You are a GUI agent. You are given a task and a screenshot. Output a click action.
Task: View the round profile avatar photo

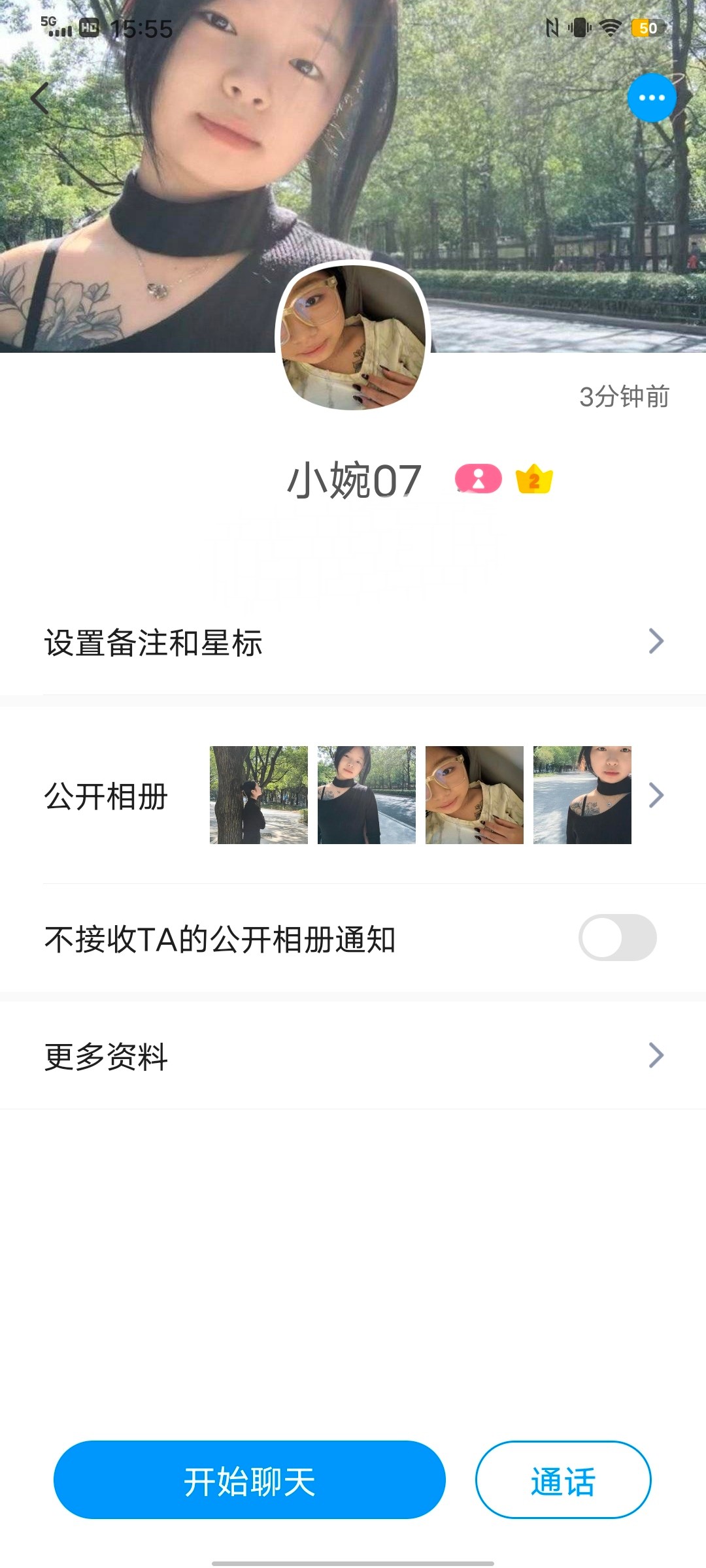click(353, 336)
